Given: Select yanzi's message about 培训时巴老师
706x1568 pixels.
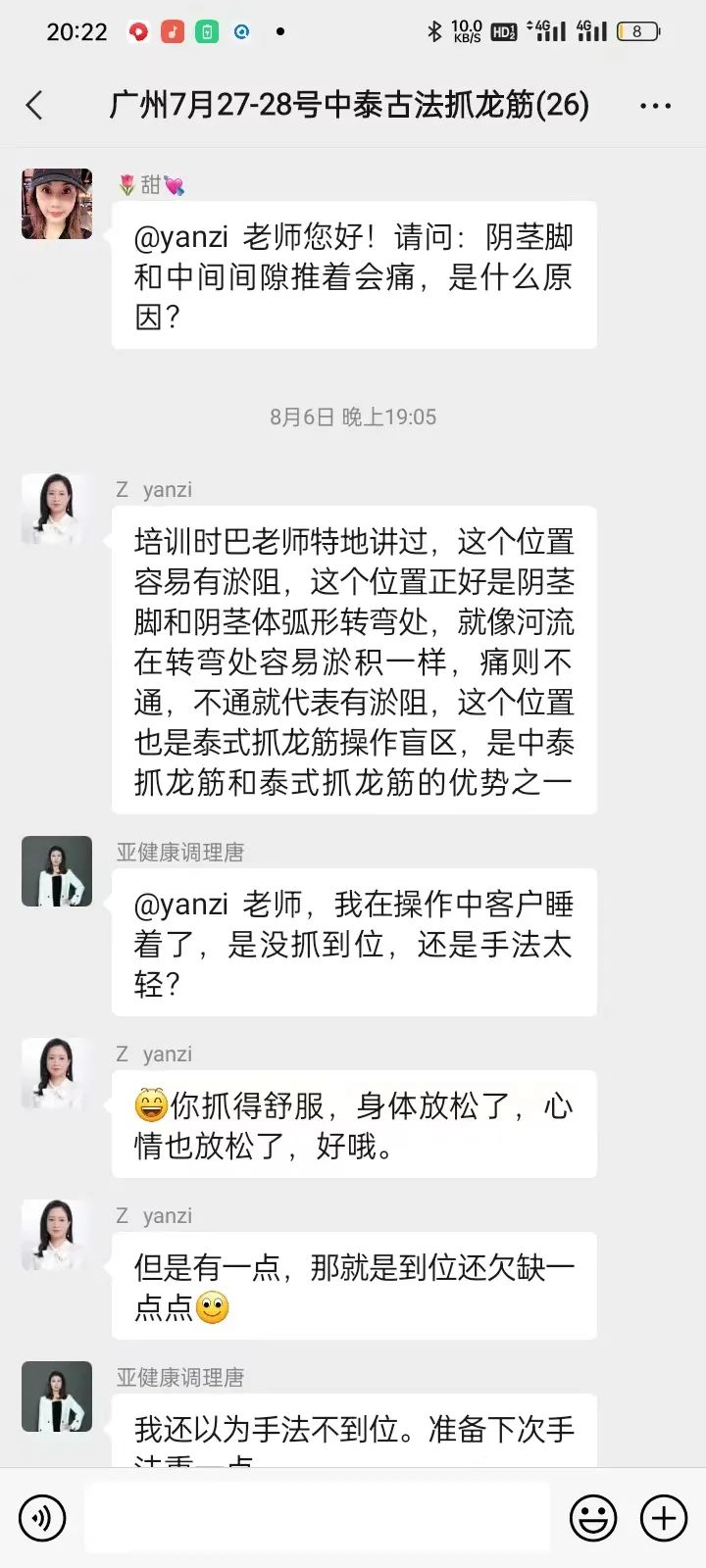Looking at the screenshot, I should point(353,661).
